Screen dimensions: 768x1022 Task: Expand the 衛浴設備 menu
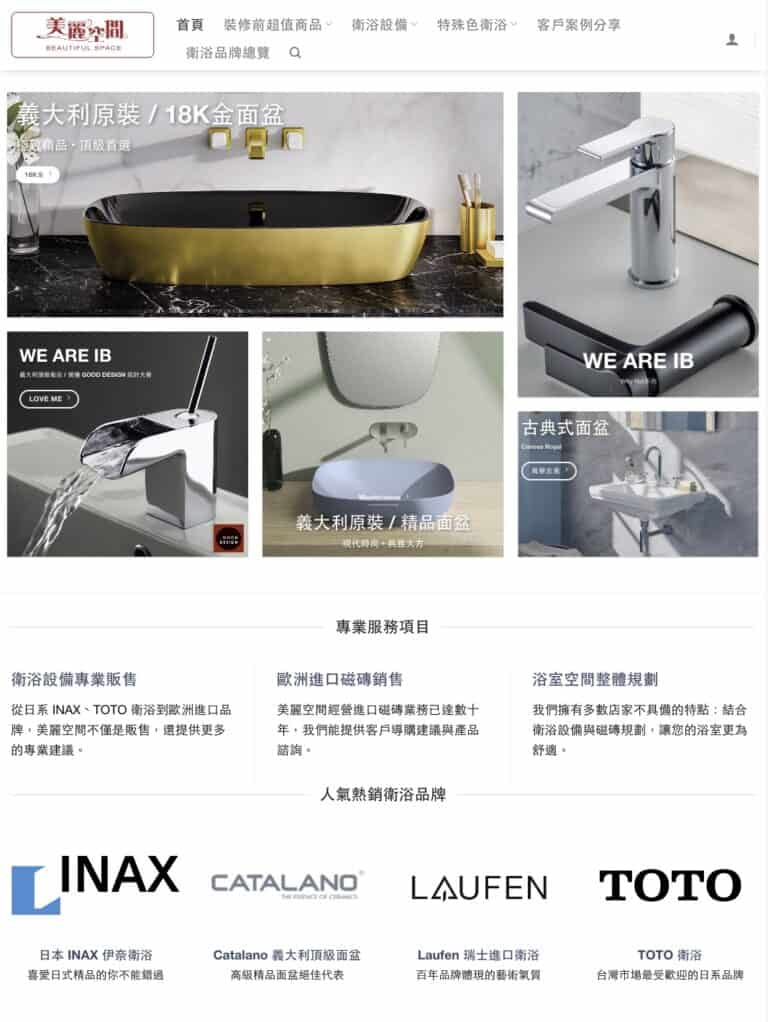(384, 25)
